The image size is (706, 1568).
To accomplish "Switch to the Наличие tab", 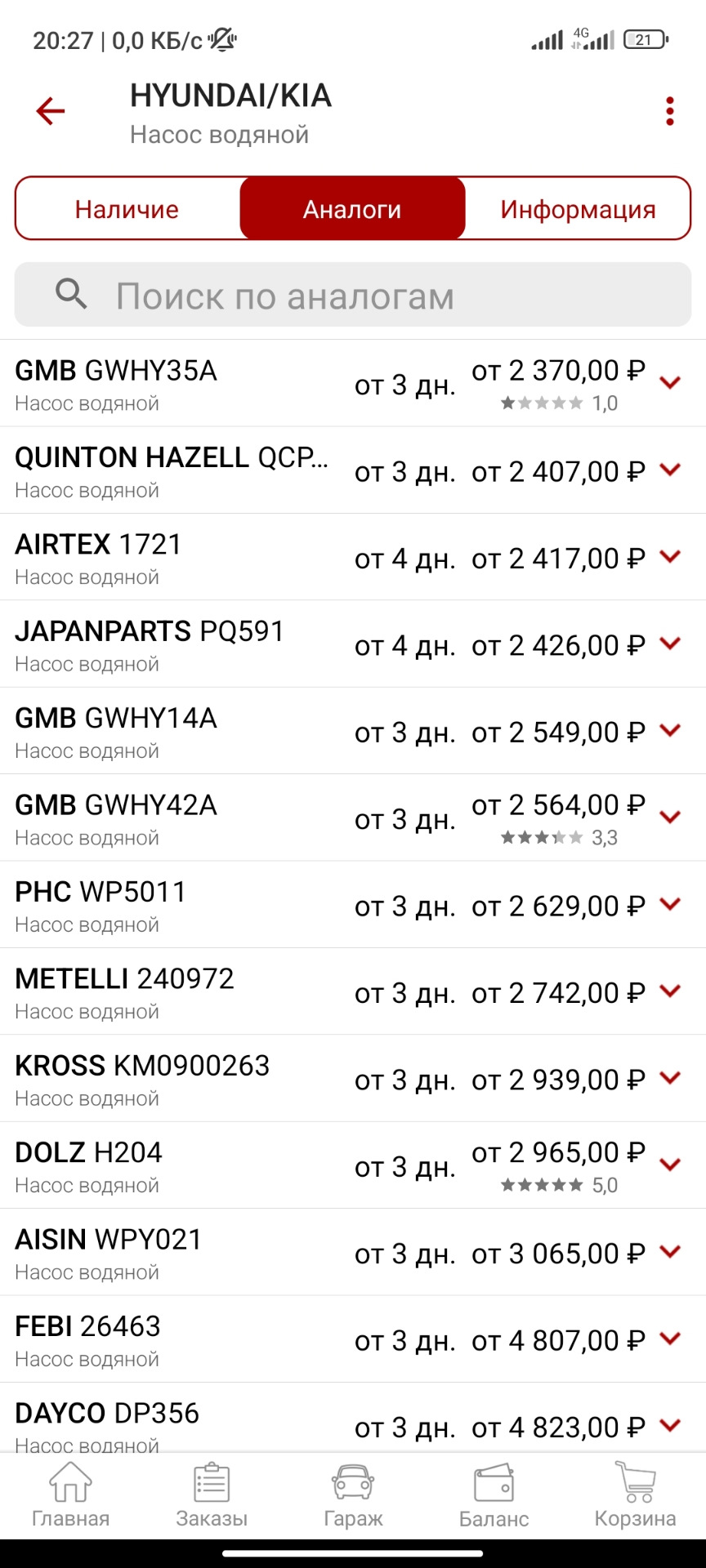I will point(127,209).
